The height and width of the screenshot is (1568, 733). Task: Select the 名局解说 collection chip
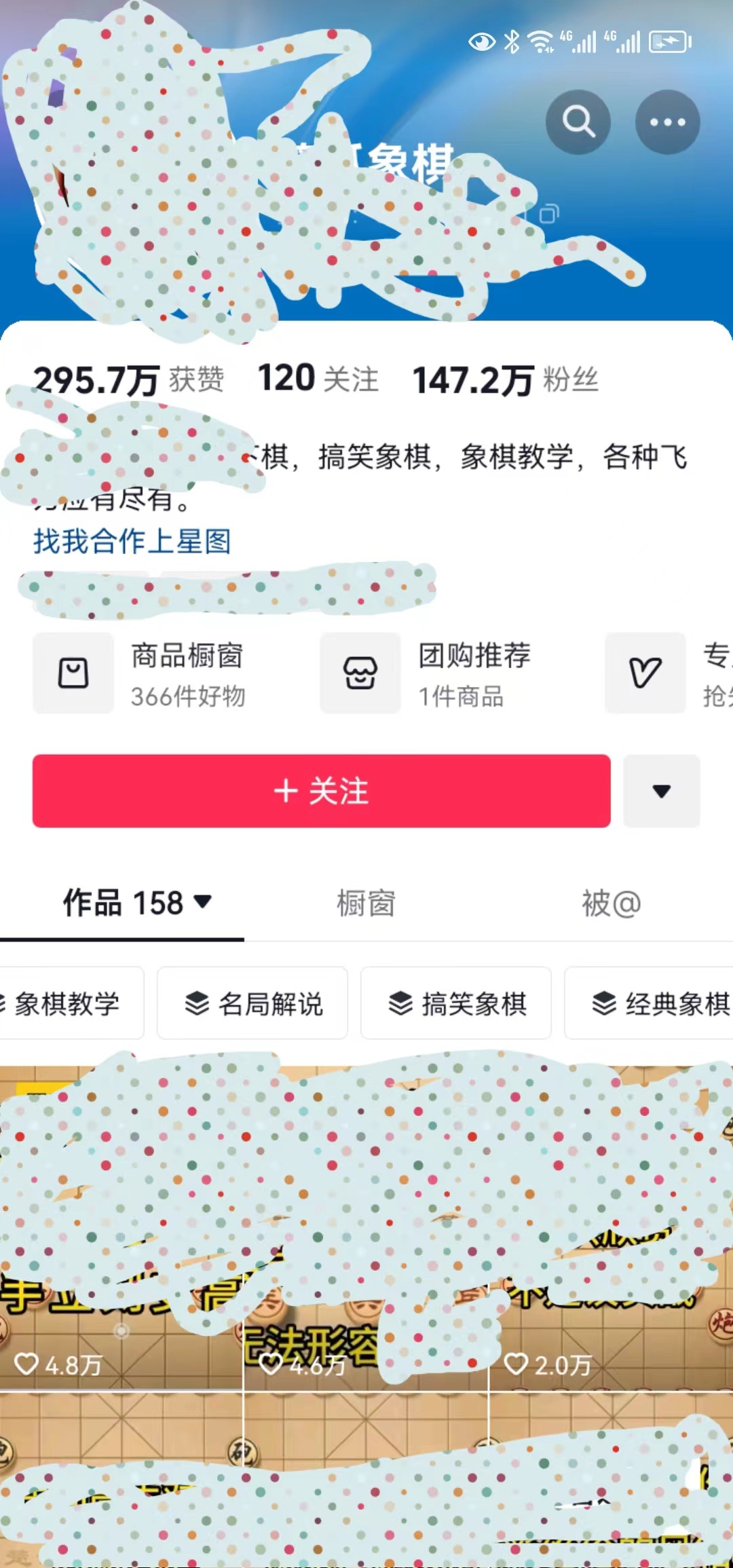pyautogui.click(x=252, y=1003)
